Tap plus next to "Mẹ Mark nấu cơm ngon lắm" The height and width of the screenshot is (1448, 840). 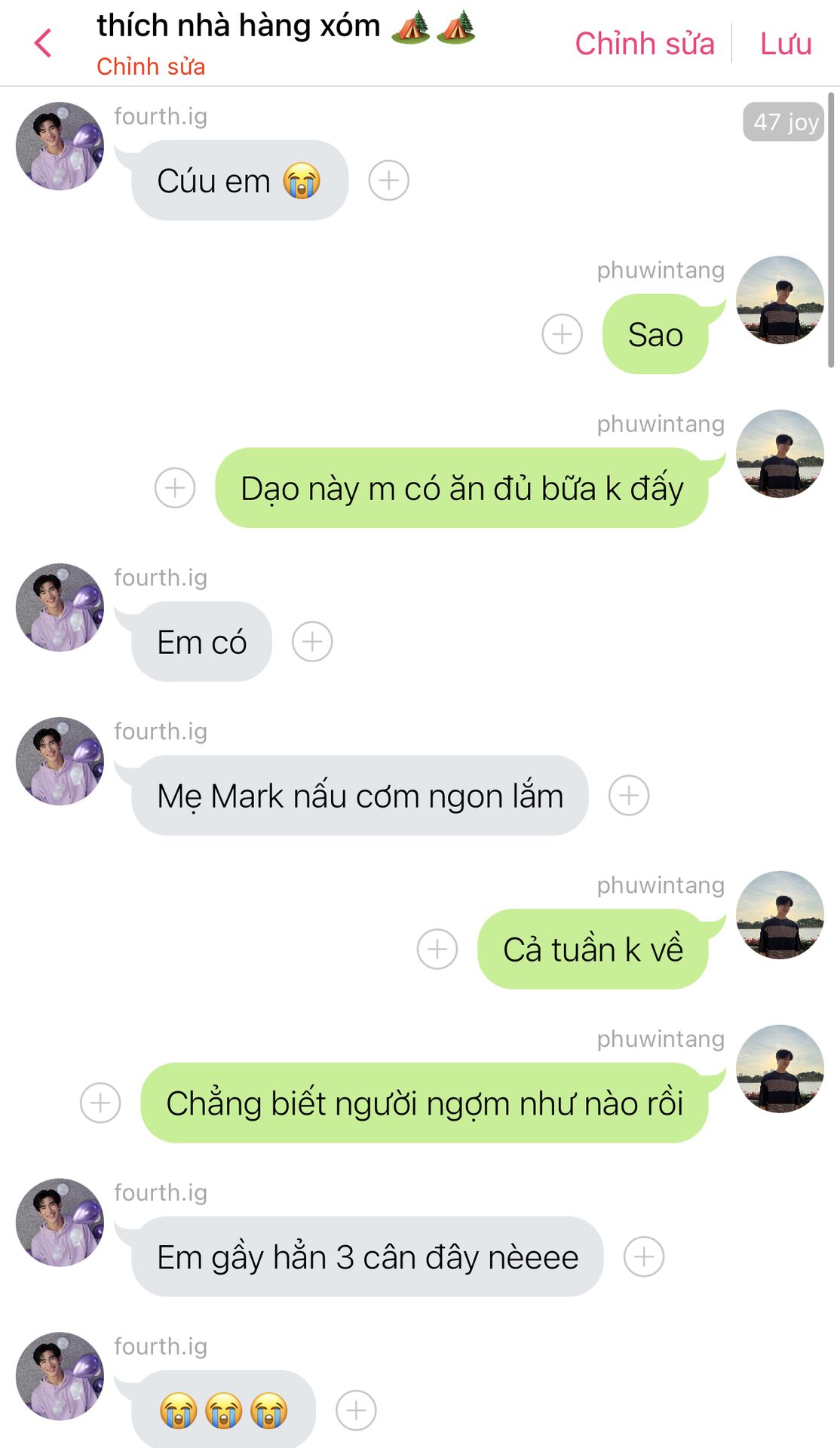point(629,796)
